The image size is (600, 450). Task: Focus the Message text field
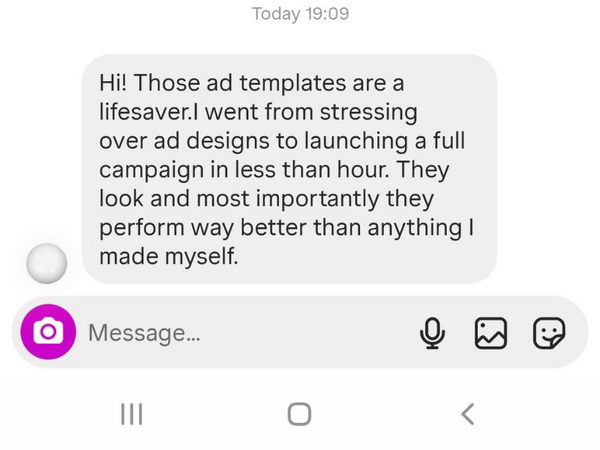pos(240,332)
